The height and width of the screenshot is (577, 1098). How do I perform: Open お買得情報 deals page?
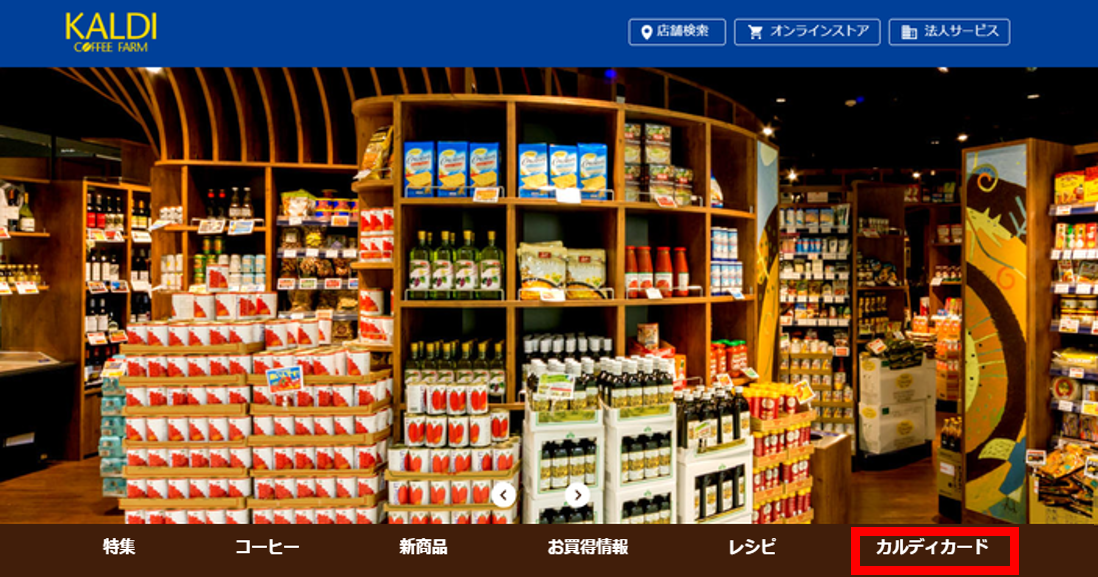point(588,547)
